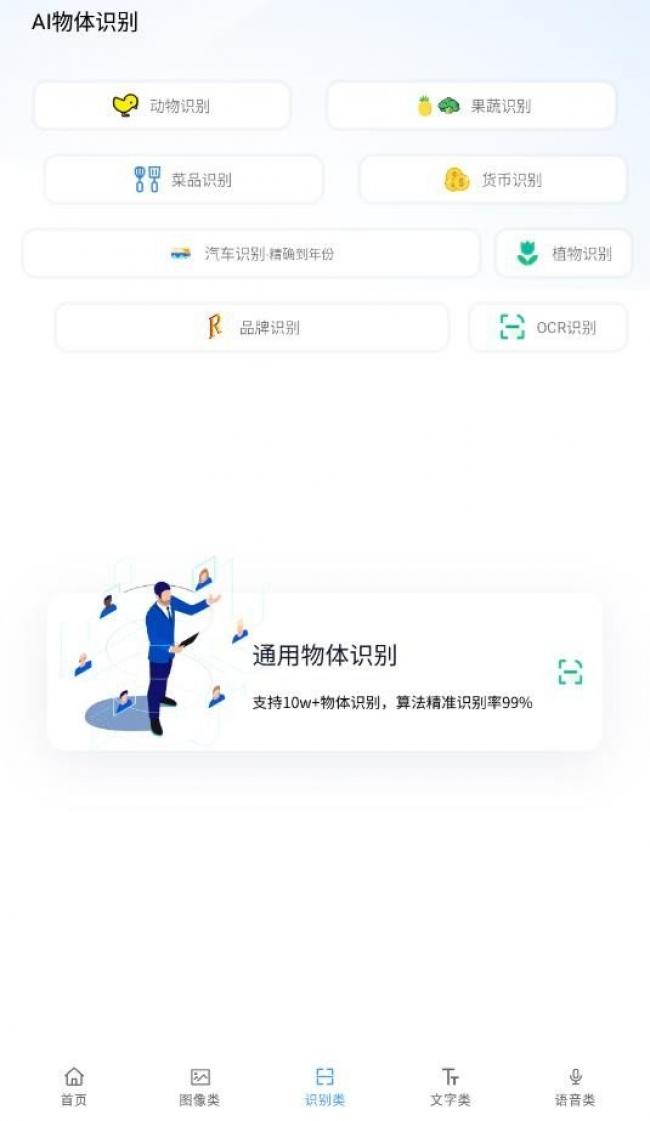Switch to the 首页 tab

[x=74, y=1086]
